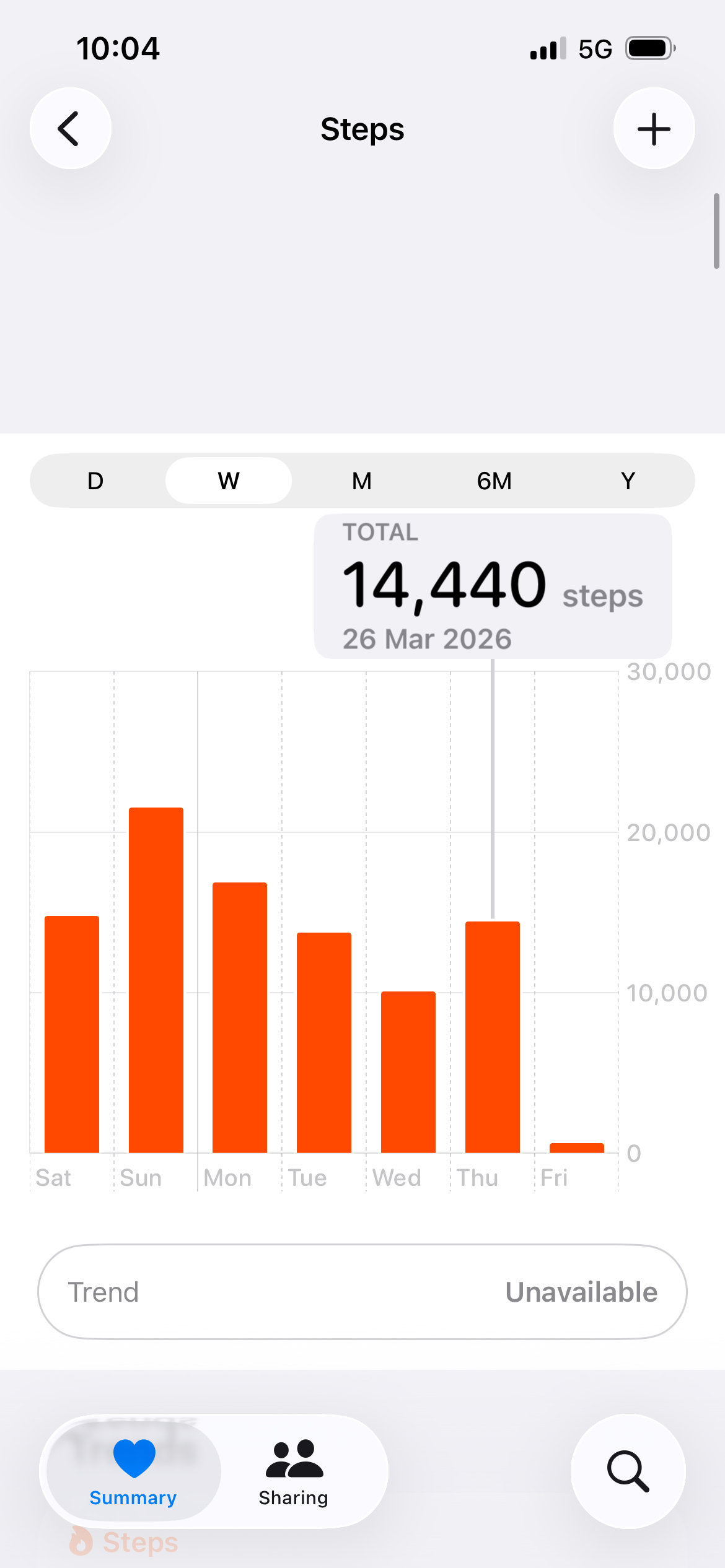725x1568 pixels.
Task: Open search with the magnifying glass
Action: point(628,1471)
